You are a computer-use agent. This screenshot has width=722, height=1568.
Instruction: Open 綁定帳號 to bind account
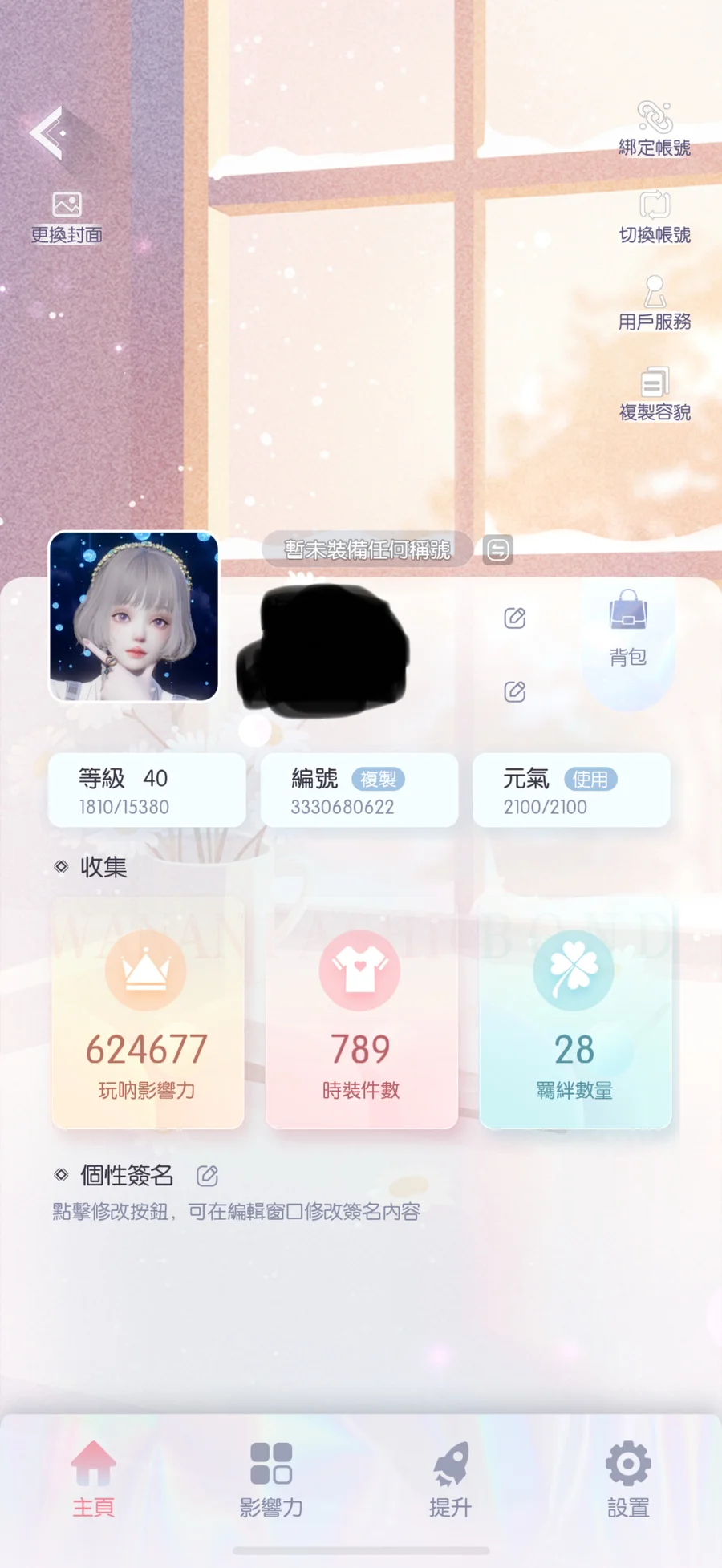click(655, 129)
